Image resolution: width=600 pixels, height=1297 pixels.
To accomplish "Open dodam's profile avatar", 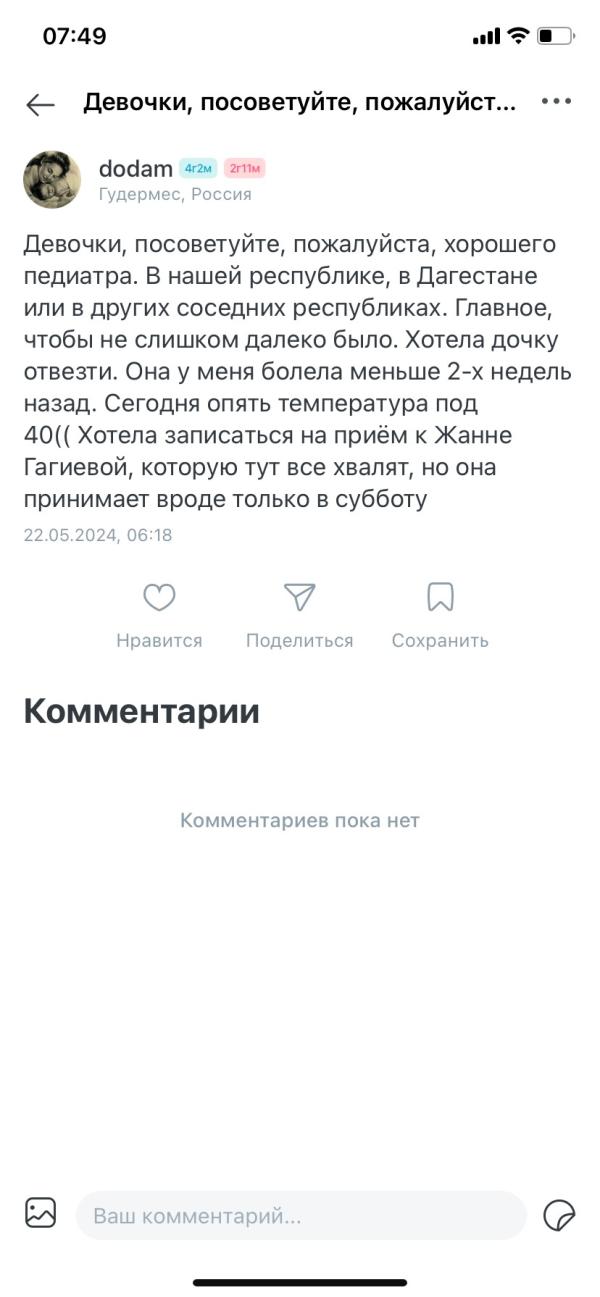I will click(x=52, y=180).
